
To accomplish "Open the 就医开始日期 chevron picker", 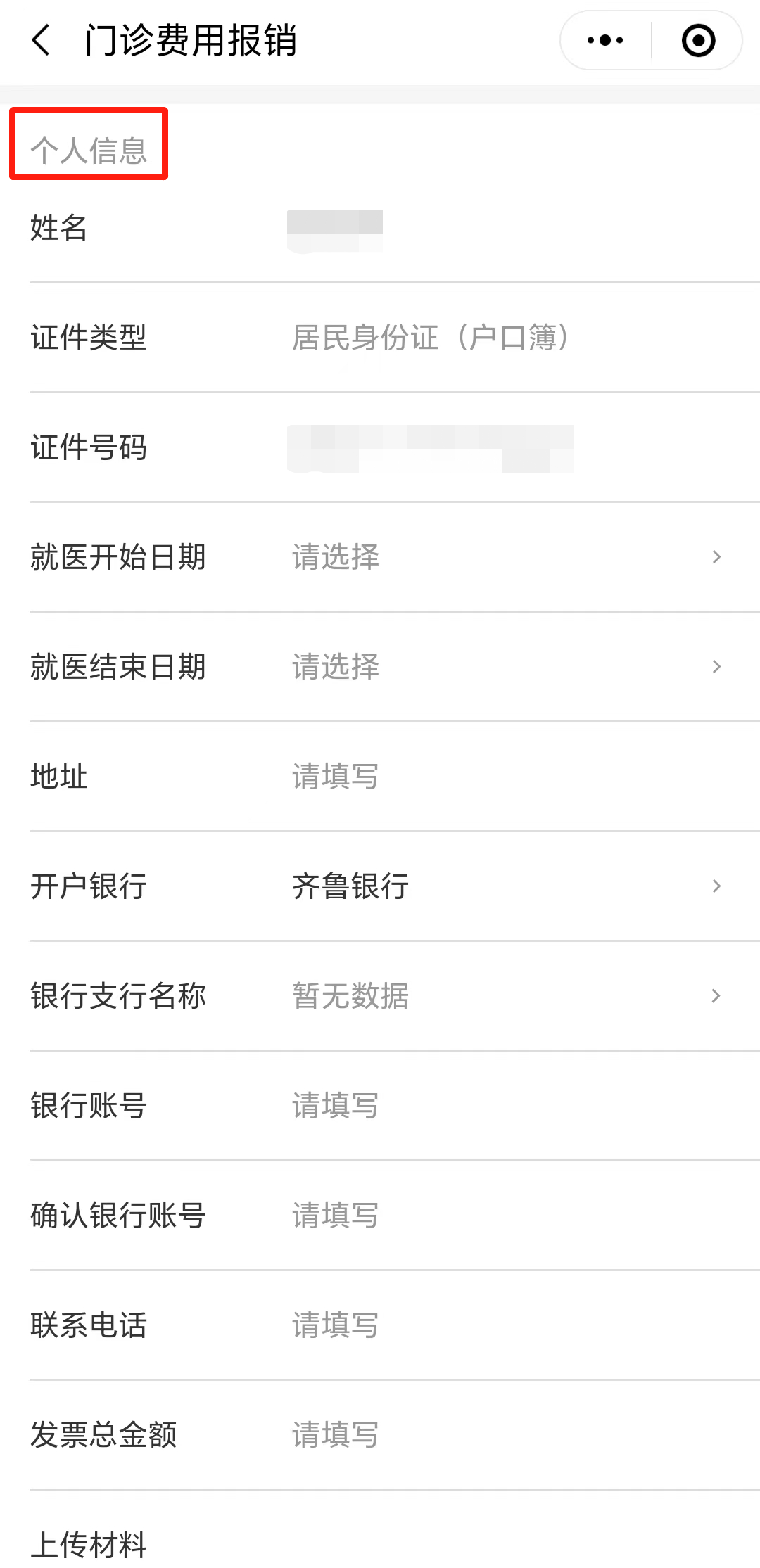I will pos(716,556).
